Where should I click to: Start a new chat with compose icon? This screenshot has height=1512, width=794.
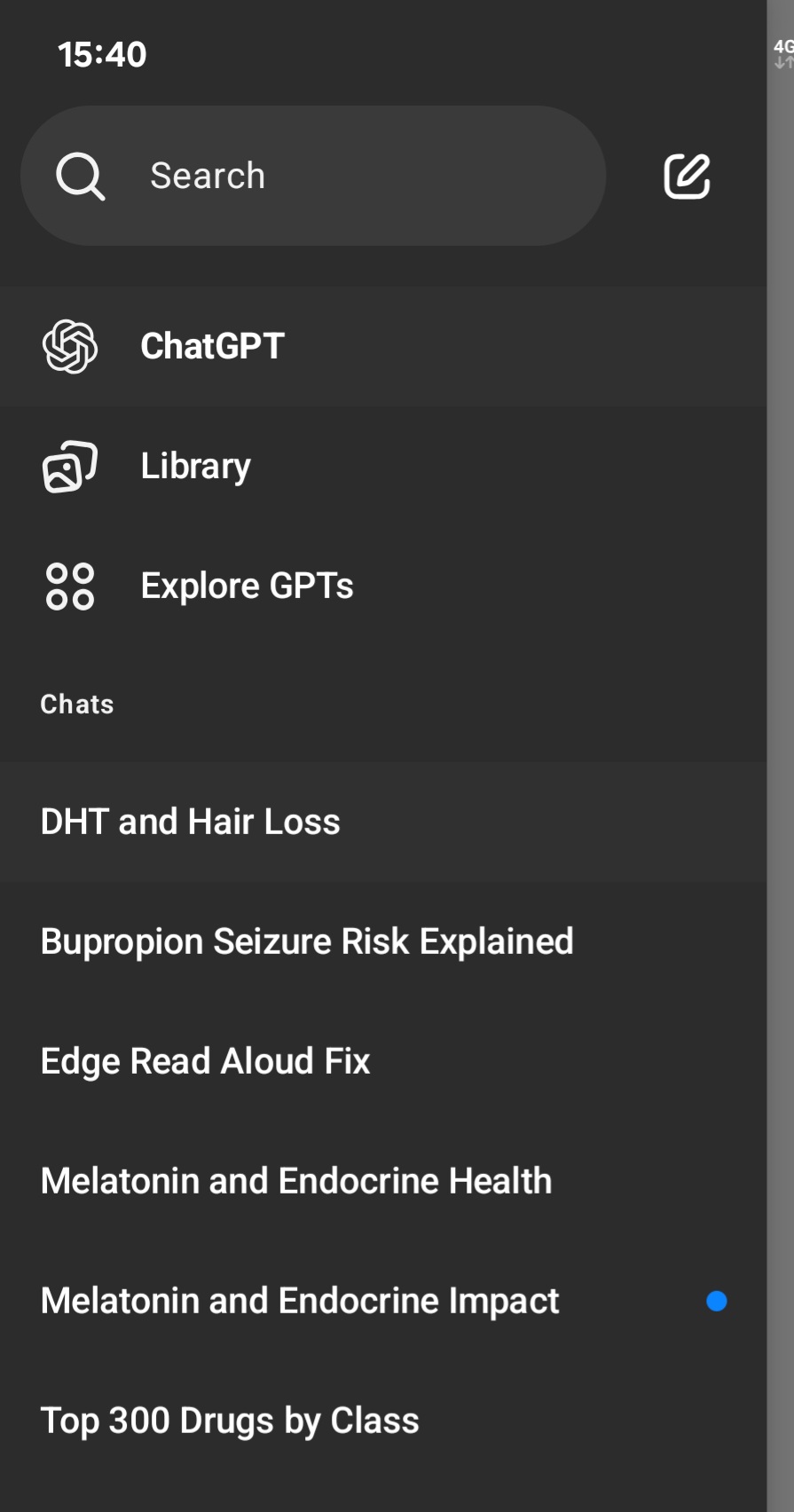[687, 176]
